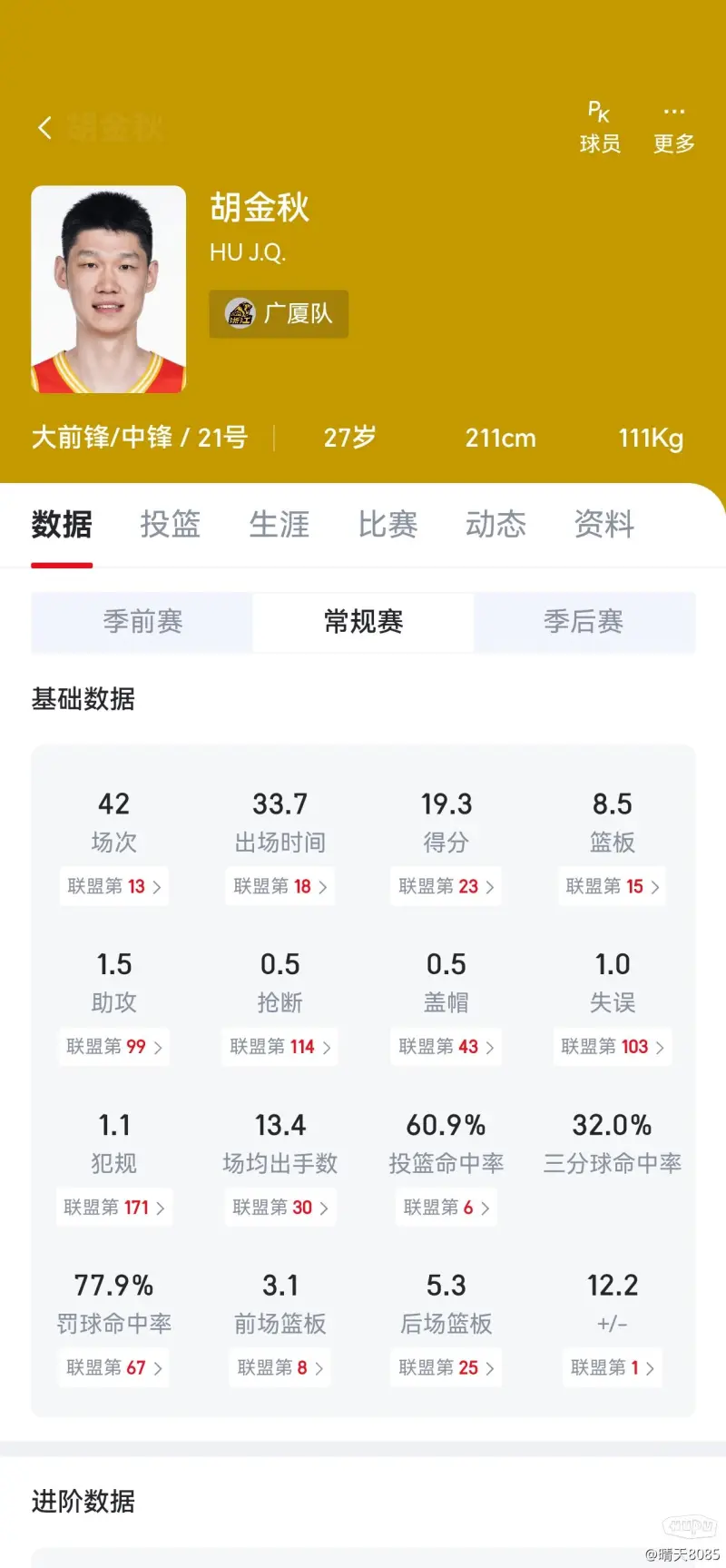Open league rank 18 under 出场时间
Viewport: 726px width, 1568px height.
coord(280,886)
